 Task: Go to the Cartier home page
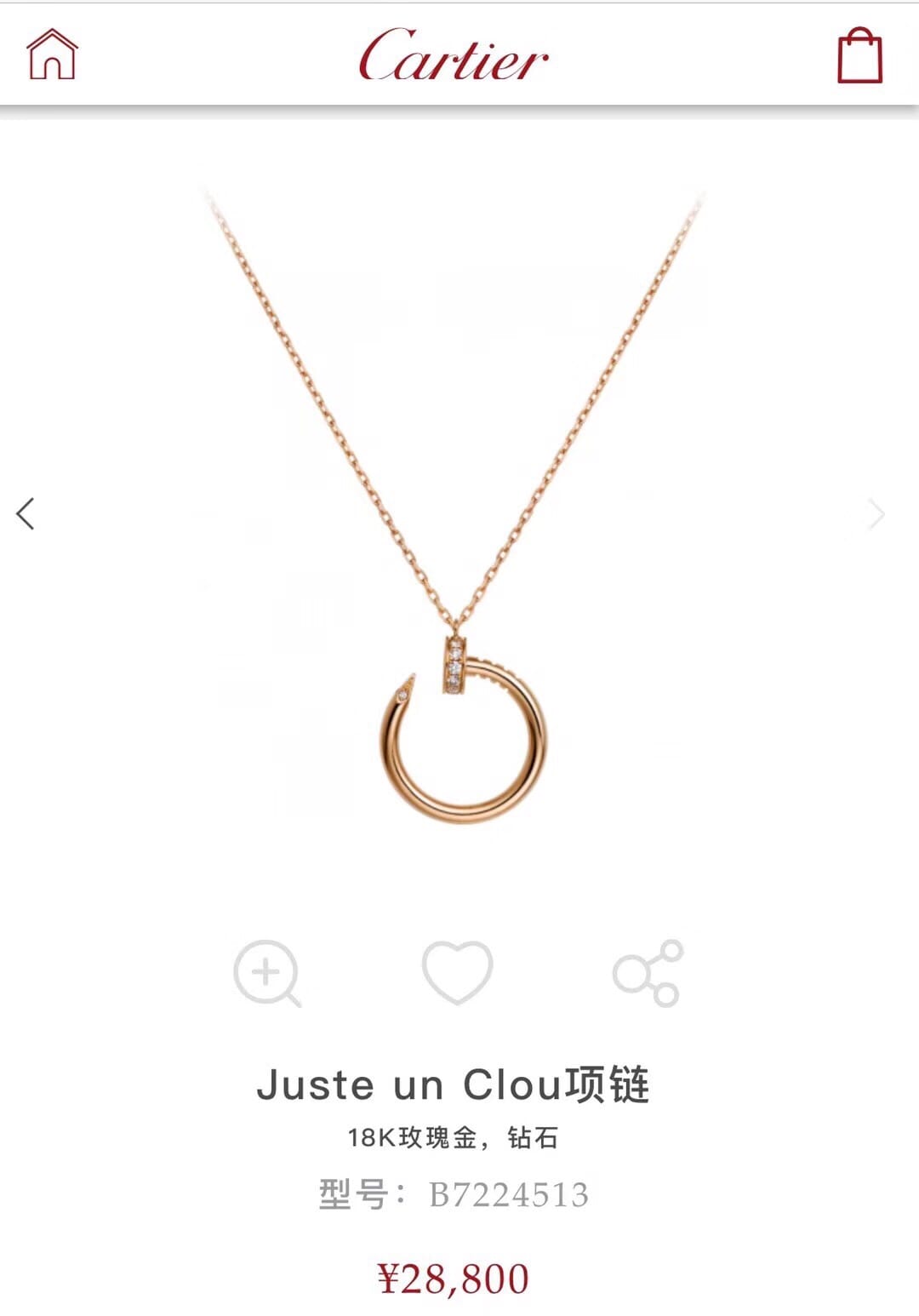[52, 54]
